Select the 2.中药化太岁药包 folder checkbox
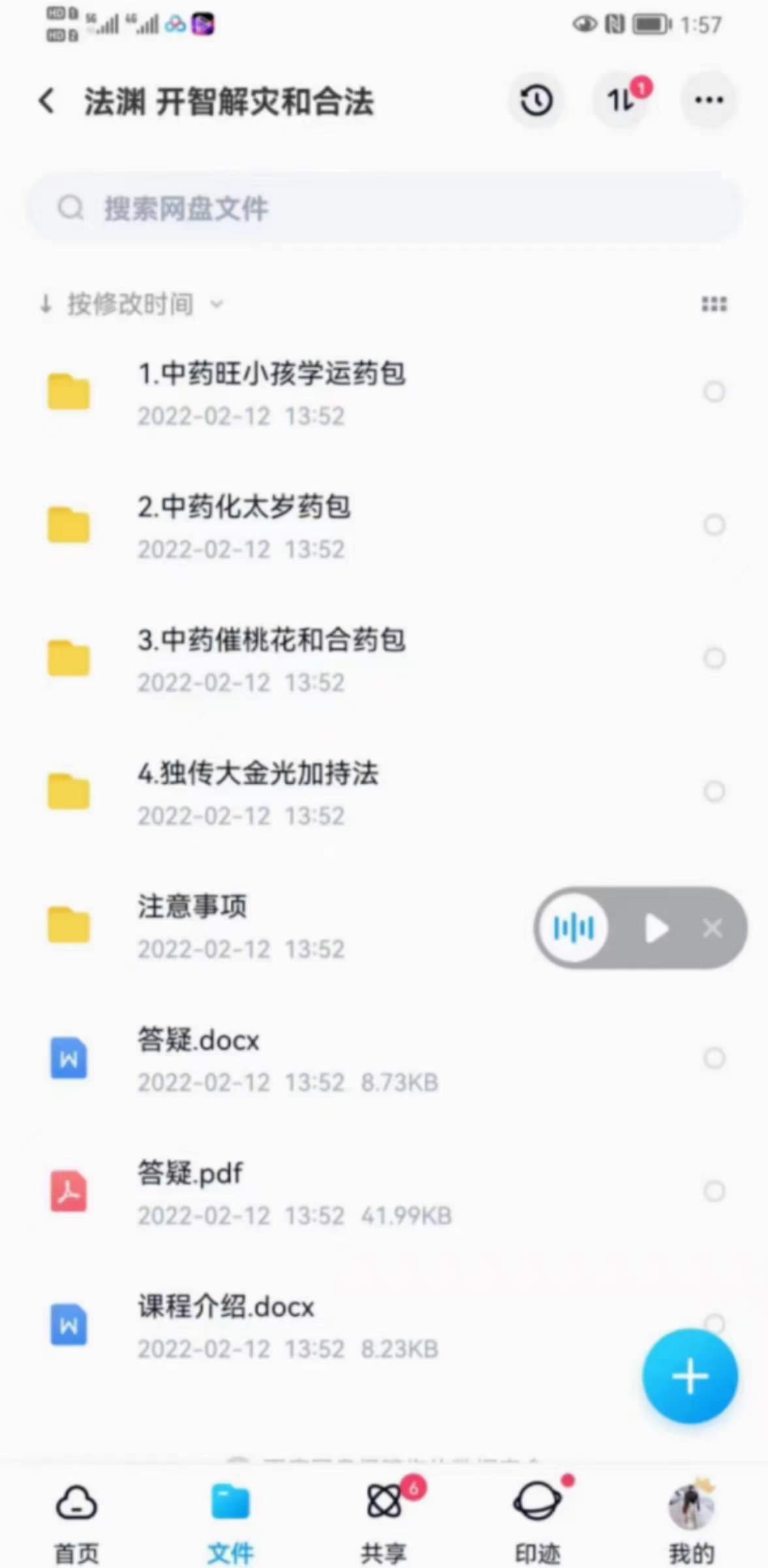This screenshot has width=768, height=1568. [x=714, y=525]
